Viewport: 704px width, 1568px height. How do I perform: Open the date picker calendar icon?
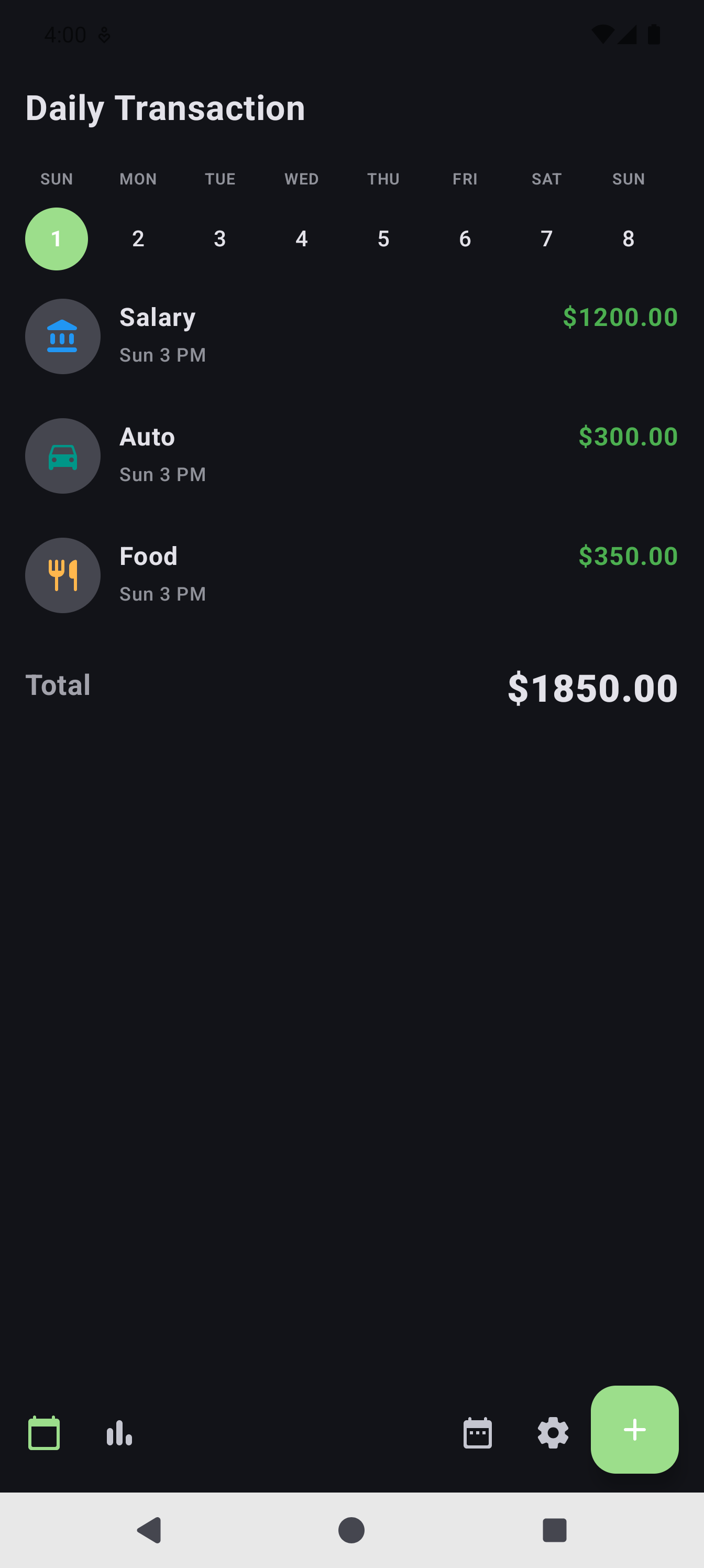pyautogui.click(x=477, y=1432)
